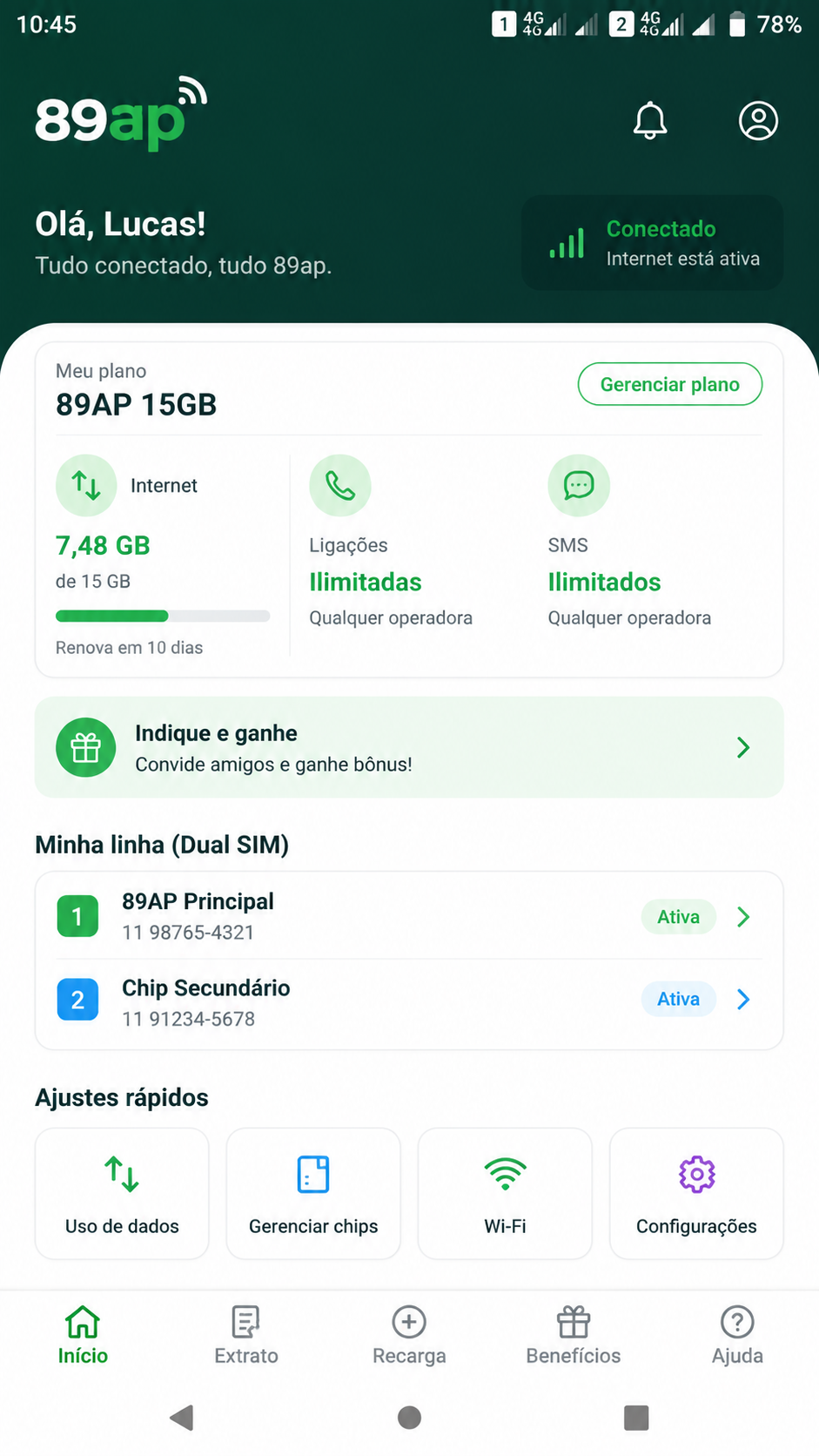This screenshot has width=819, height=1456.
Task: Open the Ajuda tab
Action: [x=737, y=1336]
